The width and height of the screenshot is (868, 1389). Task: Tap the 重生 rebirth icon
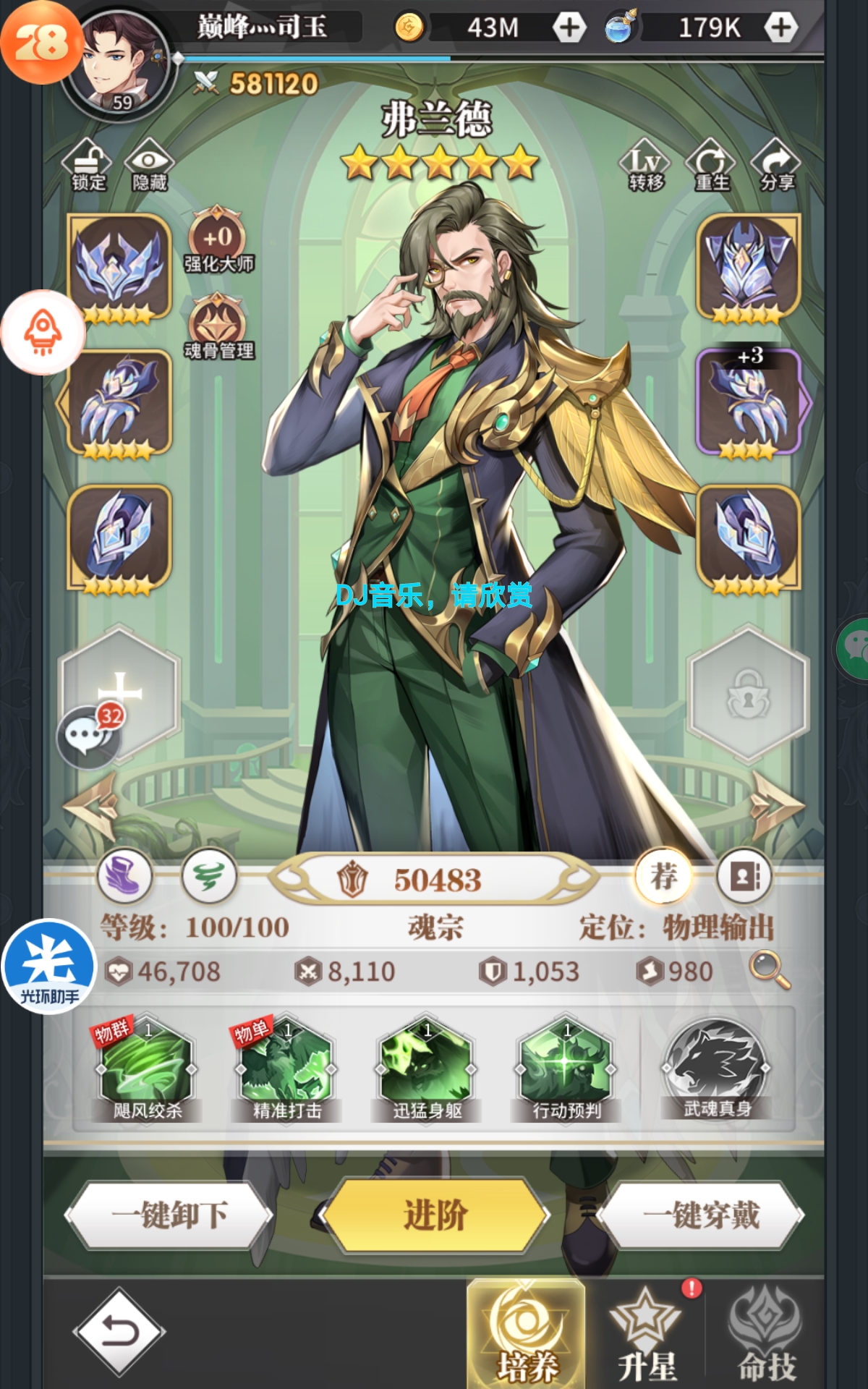(712, 165)
